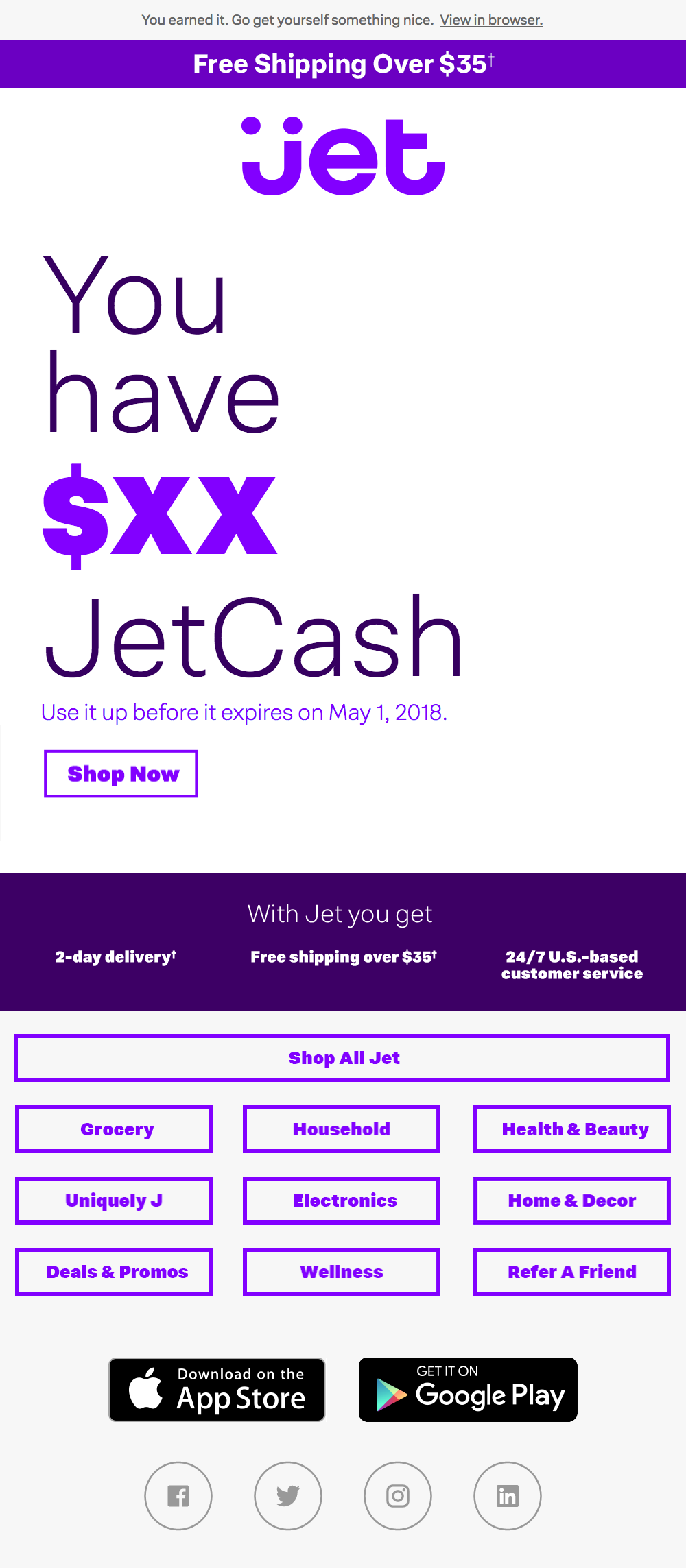Browse the Grocery category
The height and width of the screenshot is (1568, 686).
coord(114,1129)
